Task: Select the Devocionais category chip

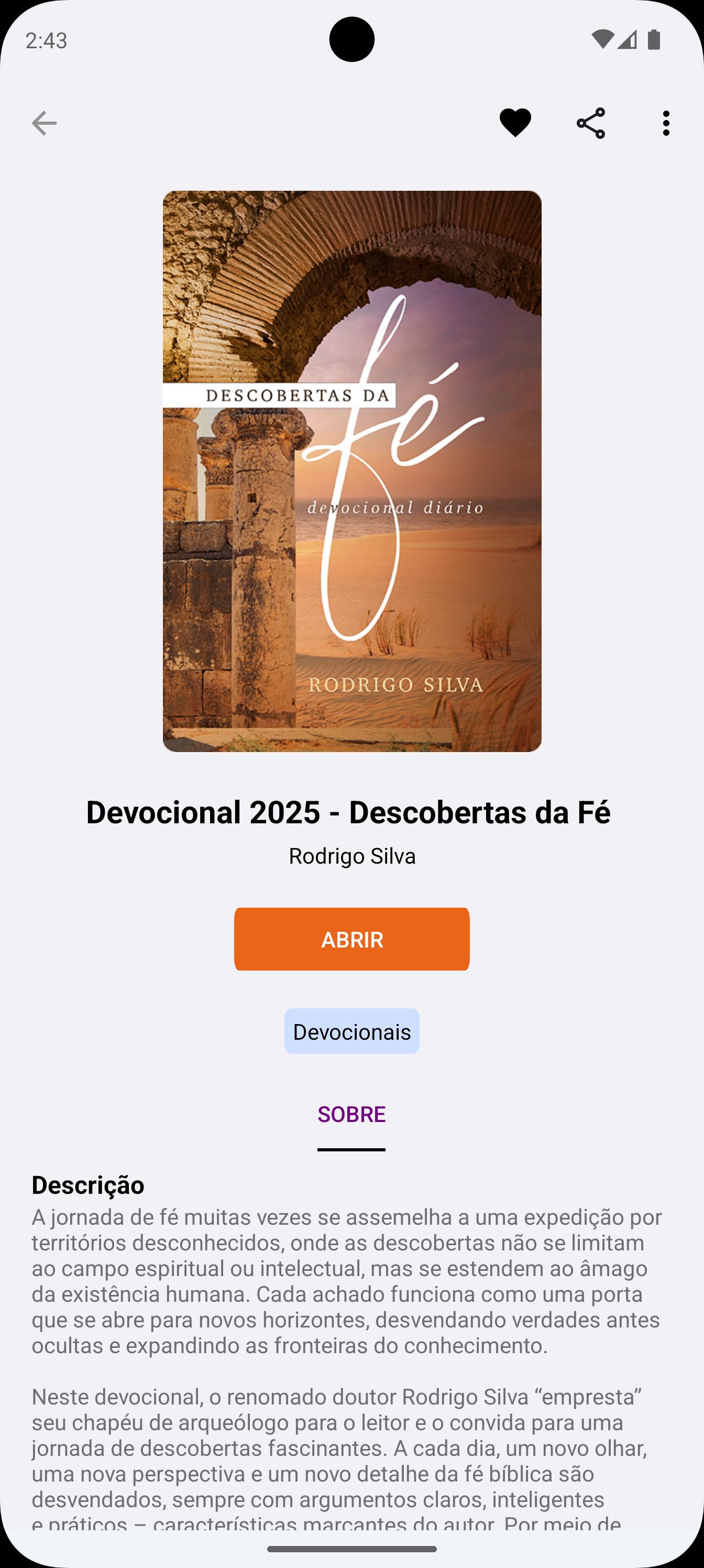Action: (x=351, y=1031)
